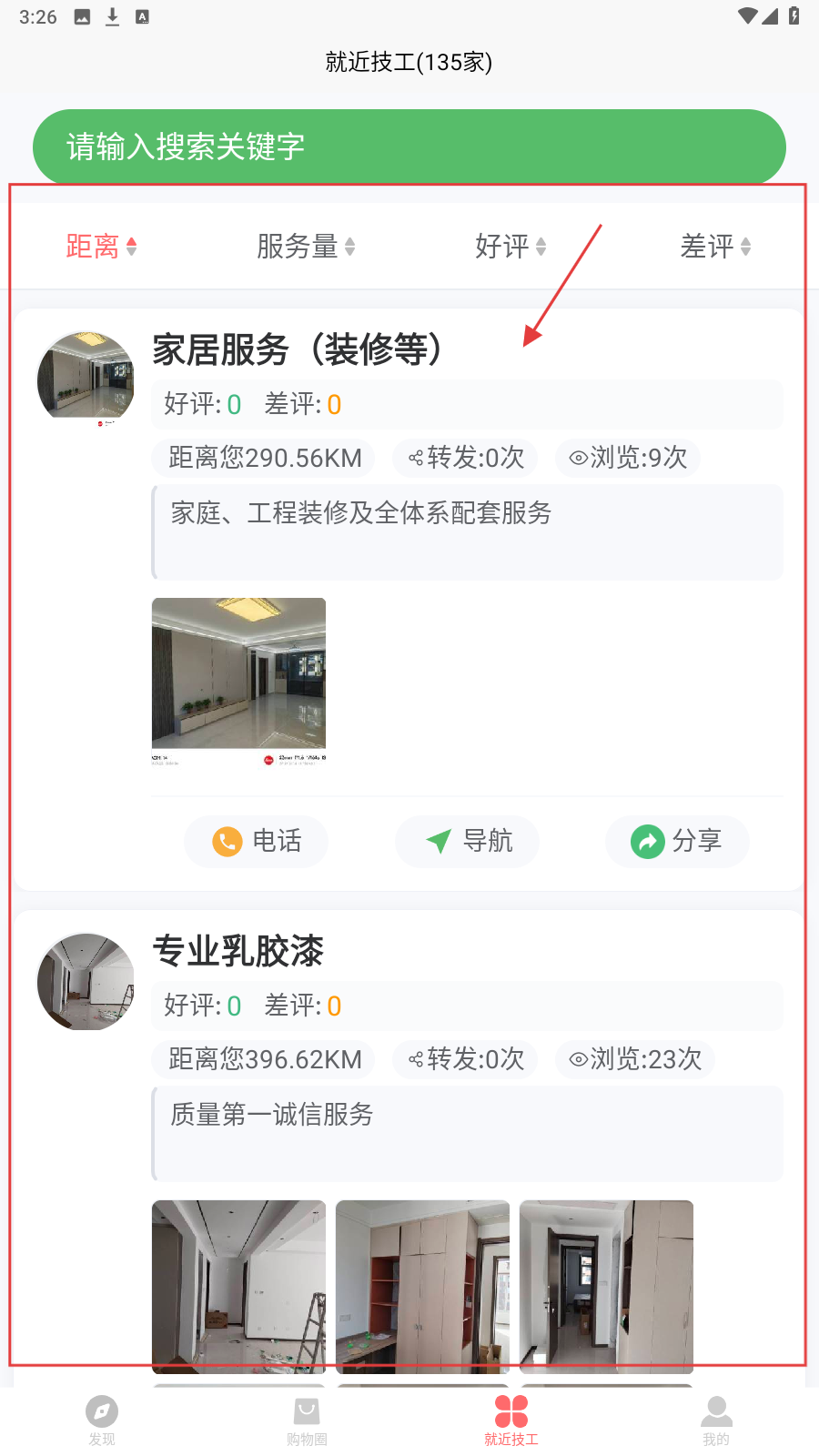The image size is (819, 1456).
Task: Sort the list by 差评
Action: coord(715,246)
